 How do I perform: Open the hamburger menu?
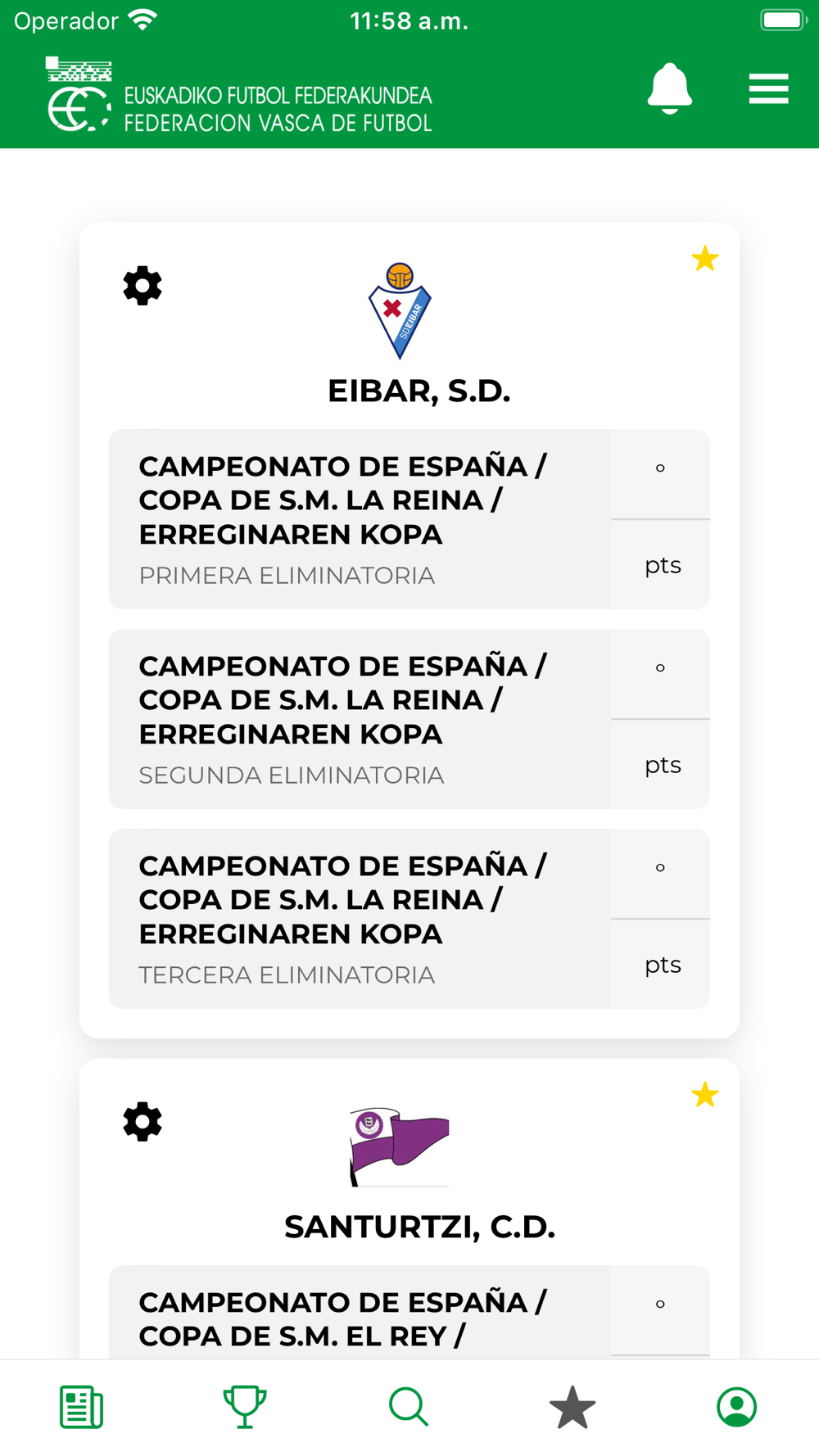768,88
